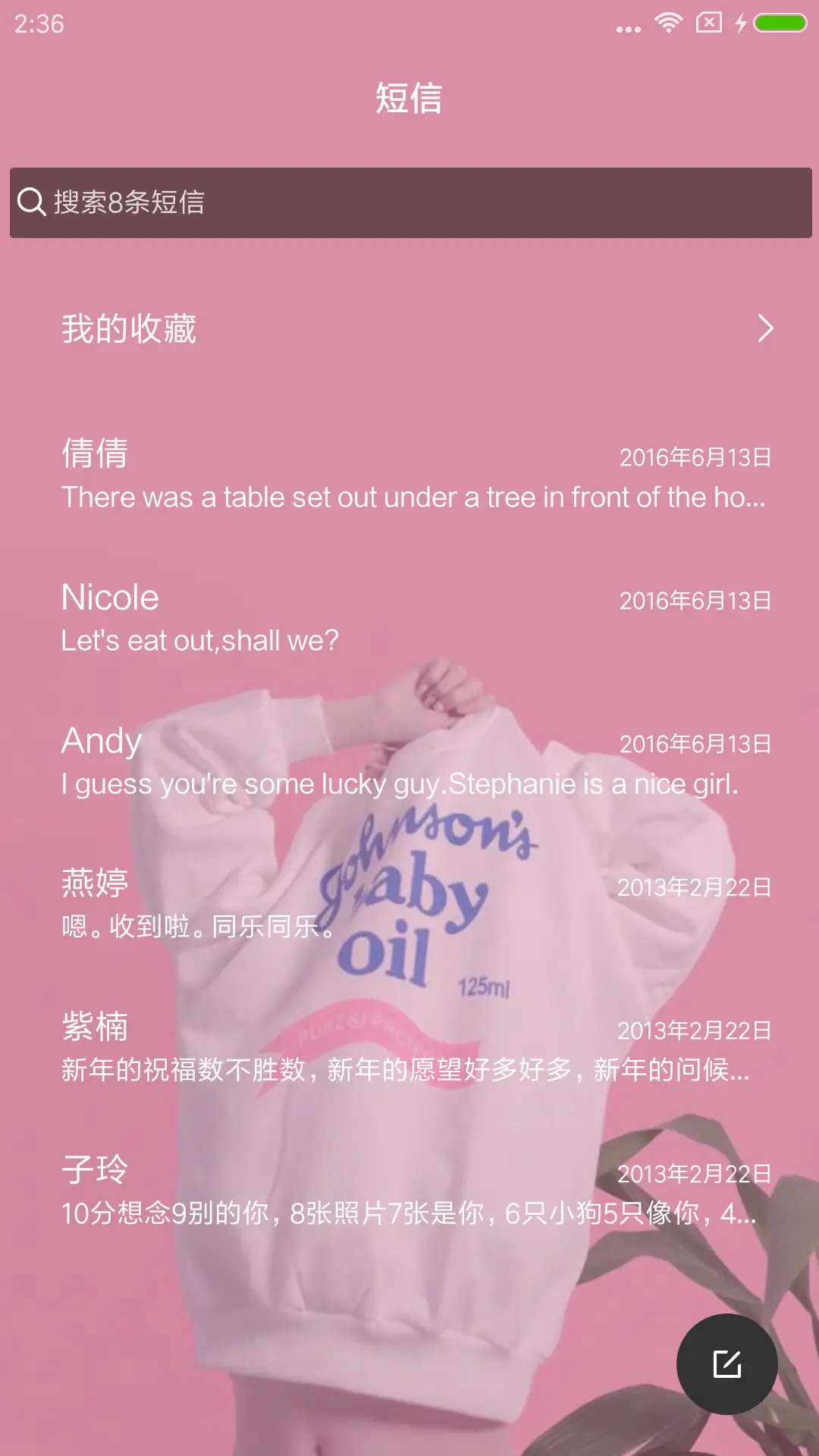Open the 我的收藏 favorites section
819x1456 pixels.
[129, 329]
